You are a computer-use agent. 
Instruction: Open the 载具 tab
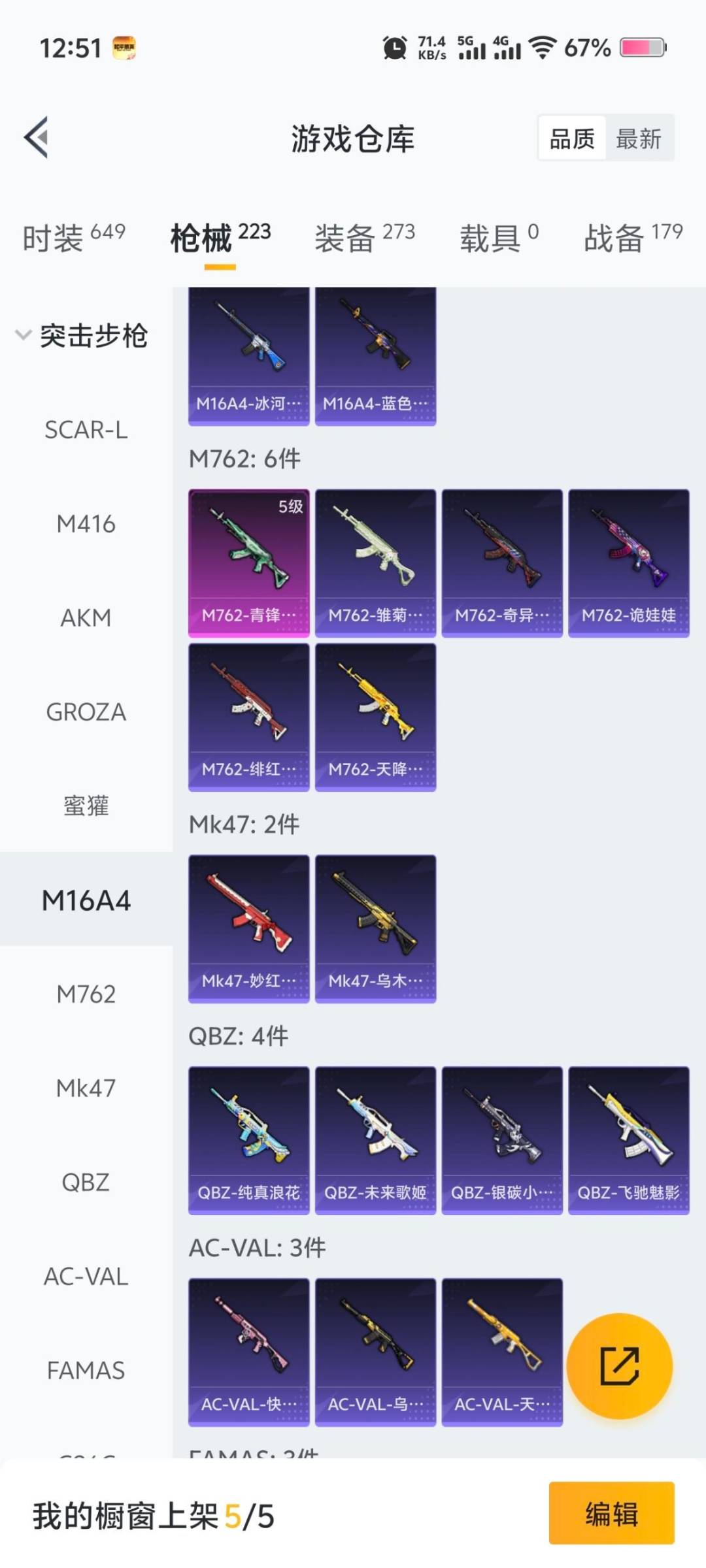coord(499,237)
